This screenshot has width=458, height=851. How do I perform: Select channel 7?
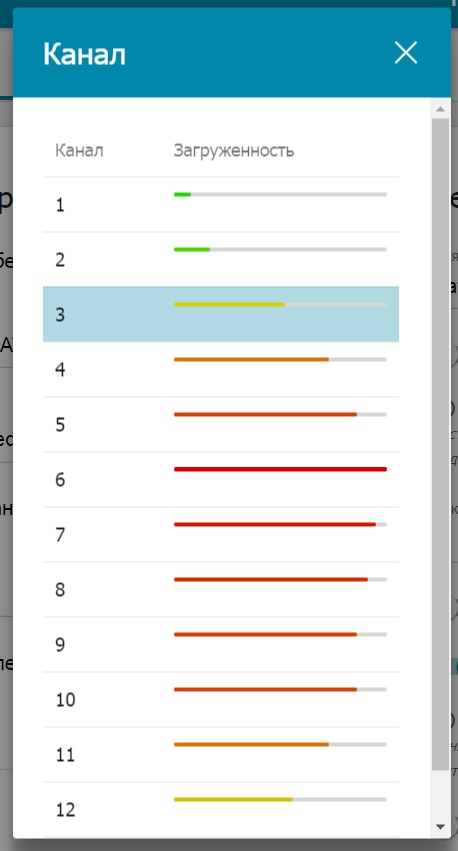tap(221, 535)
